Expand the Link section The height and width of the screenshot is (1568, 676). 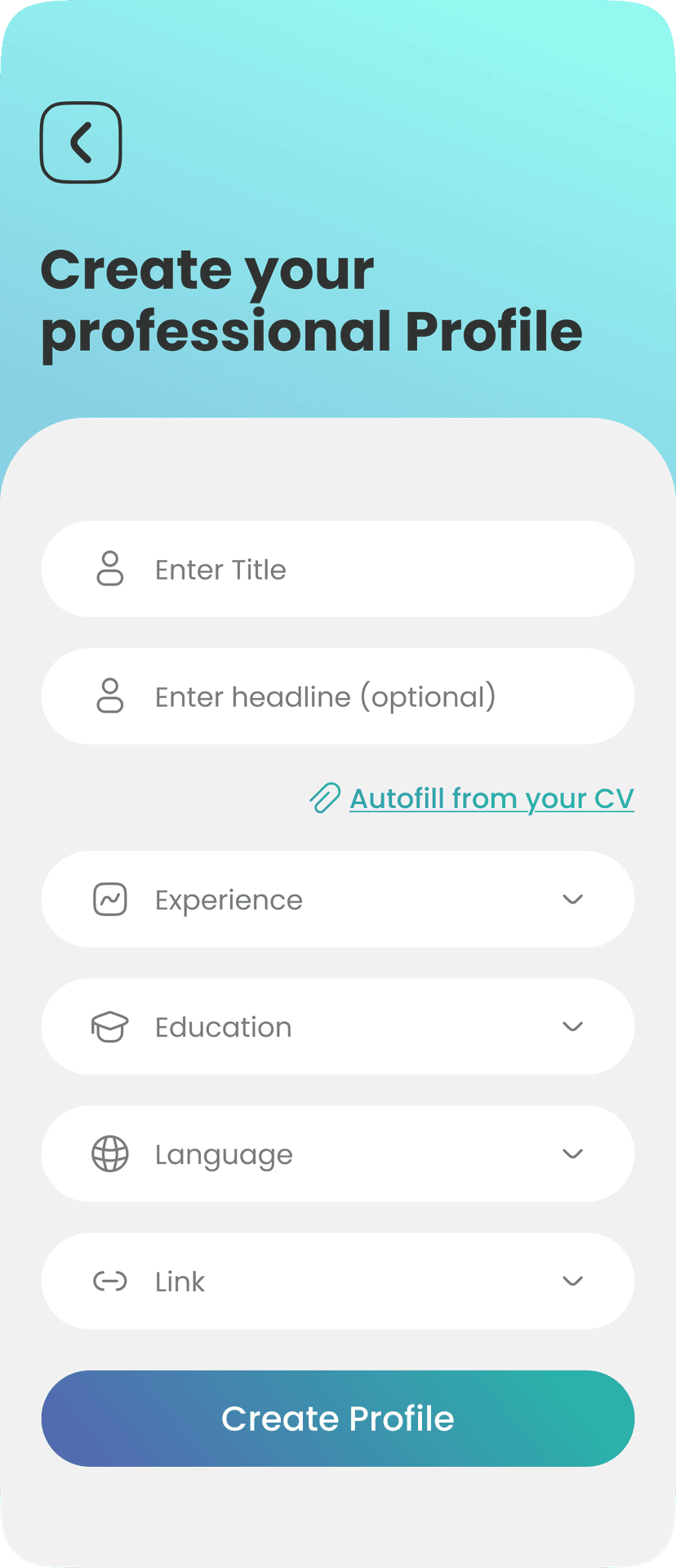click(x=572, y=1281)
